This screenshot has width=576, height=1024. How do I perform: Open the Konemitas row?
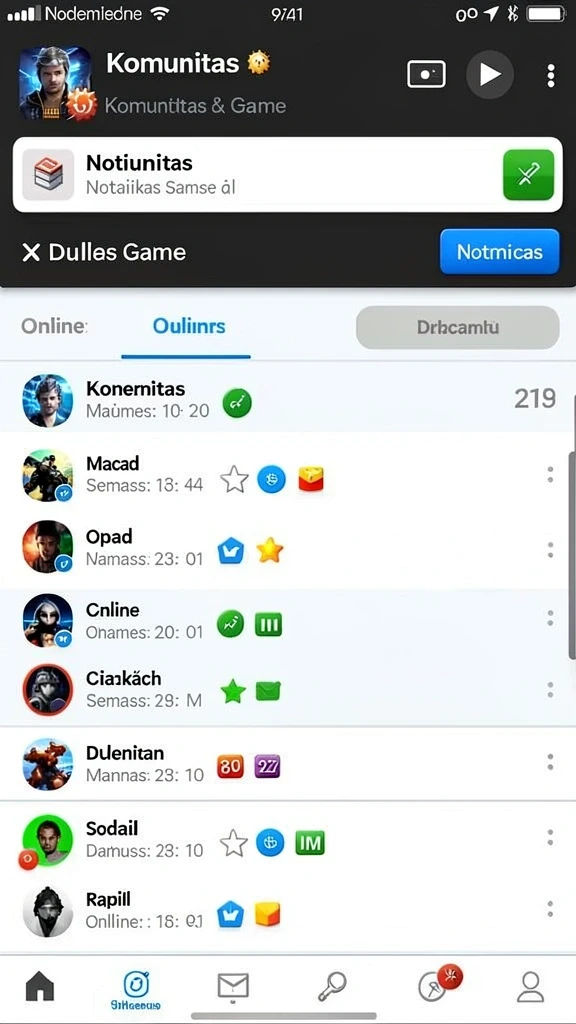tap(288, 399)
